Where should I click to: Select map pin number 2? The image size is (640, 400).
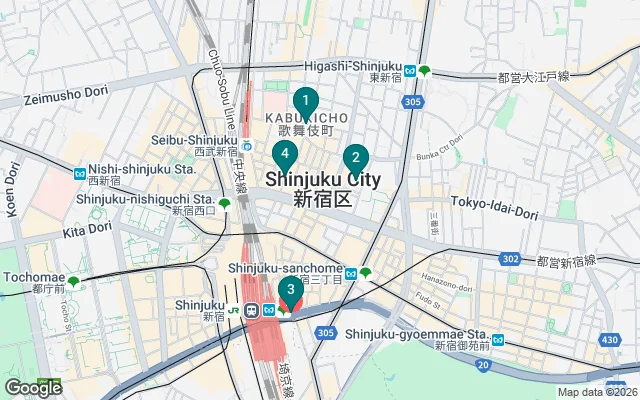(x=355, y=158)
